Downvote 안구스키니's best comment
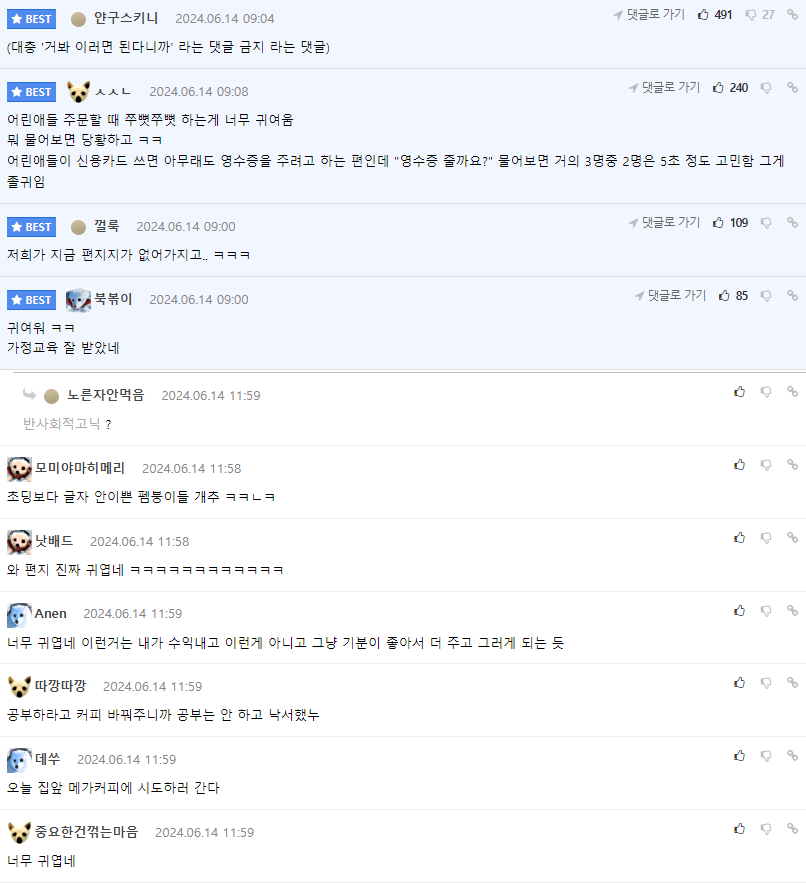This screenshot has height=883, width=806. (749, 15)
